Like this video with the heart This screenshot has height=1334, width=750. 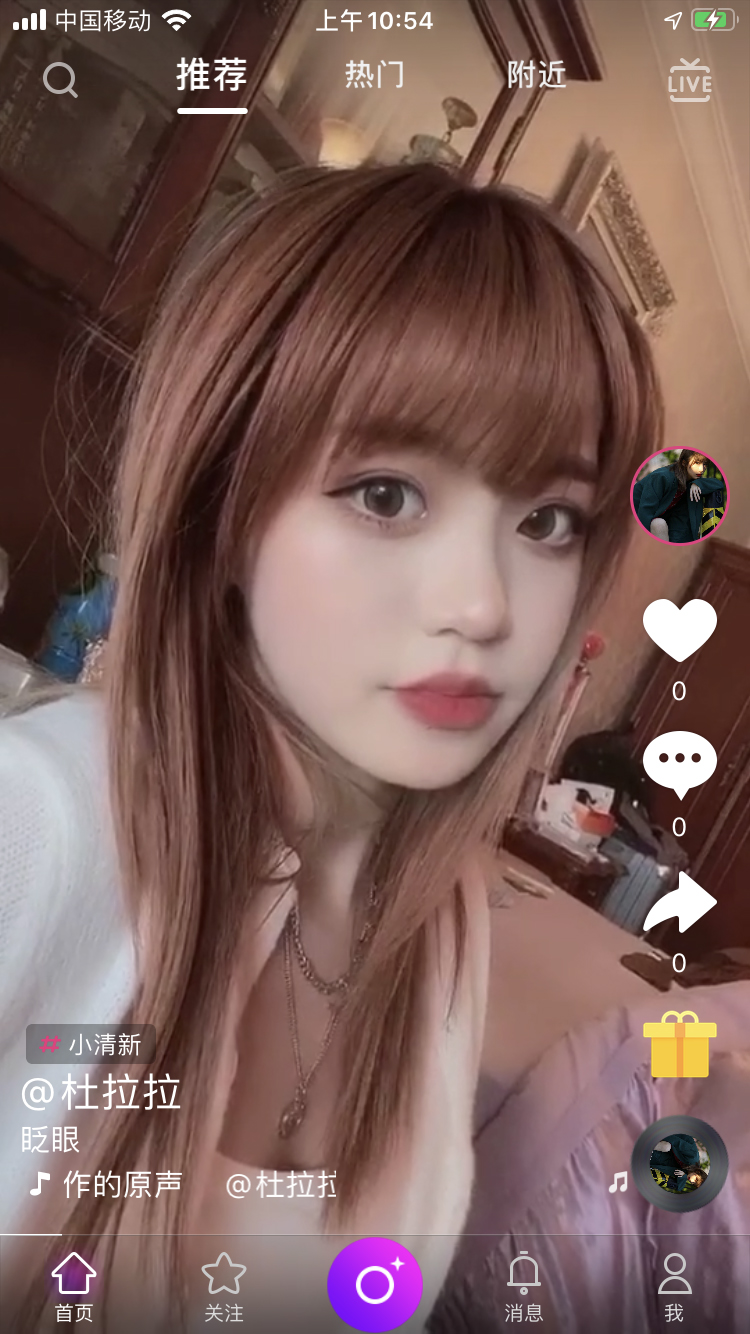tap(680, 630)
